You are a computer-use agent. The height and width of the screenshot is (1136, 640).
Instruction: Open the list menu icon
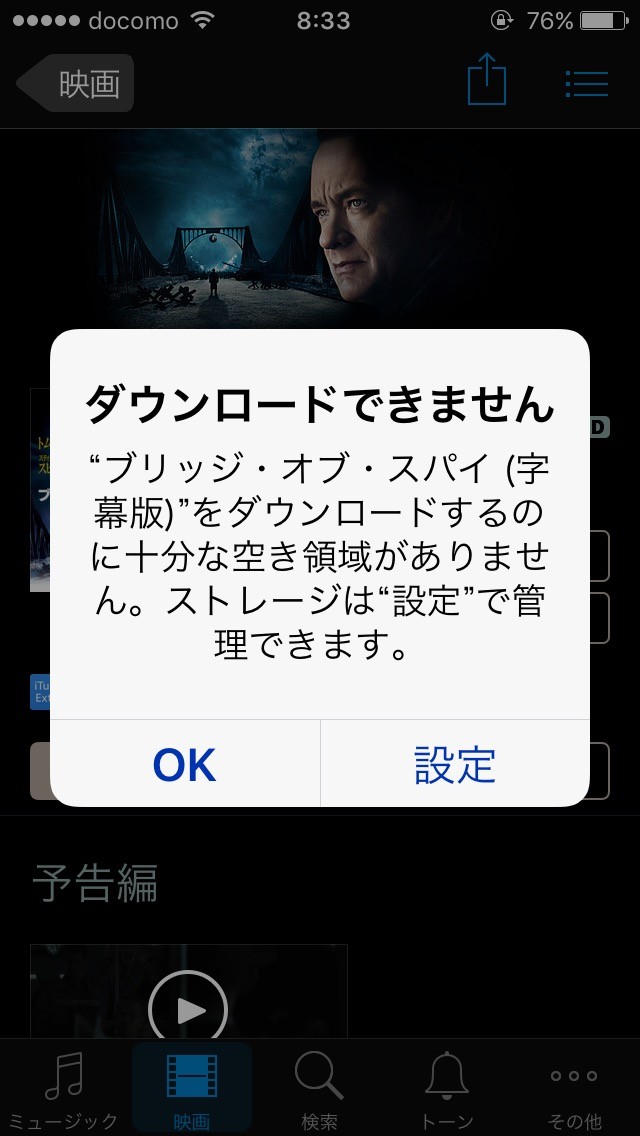pyautogui.click(x=586, y=83)
